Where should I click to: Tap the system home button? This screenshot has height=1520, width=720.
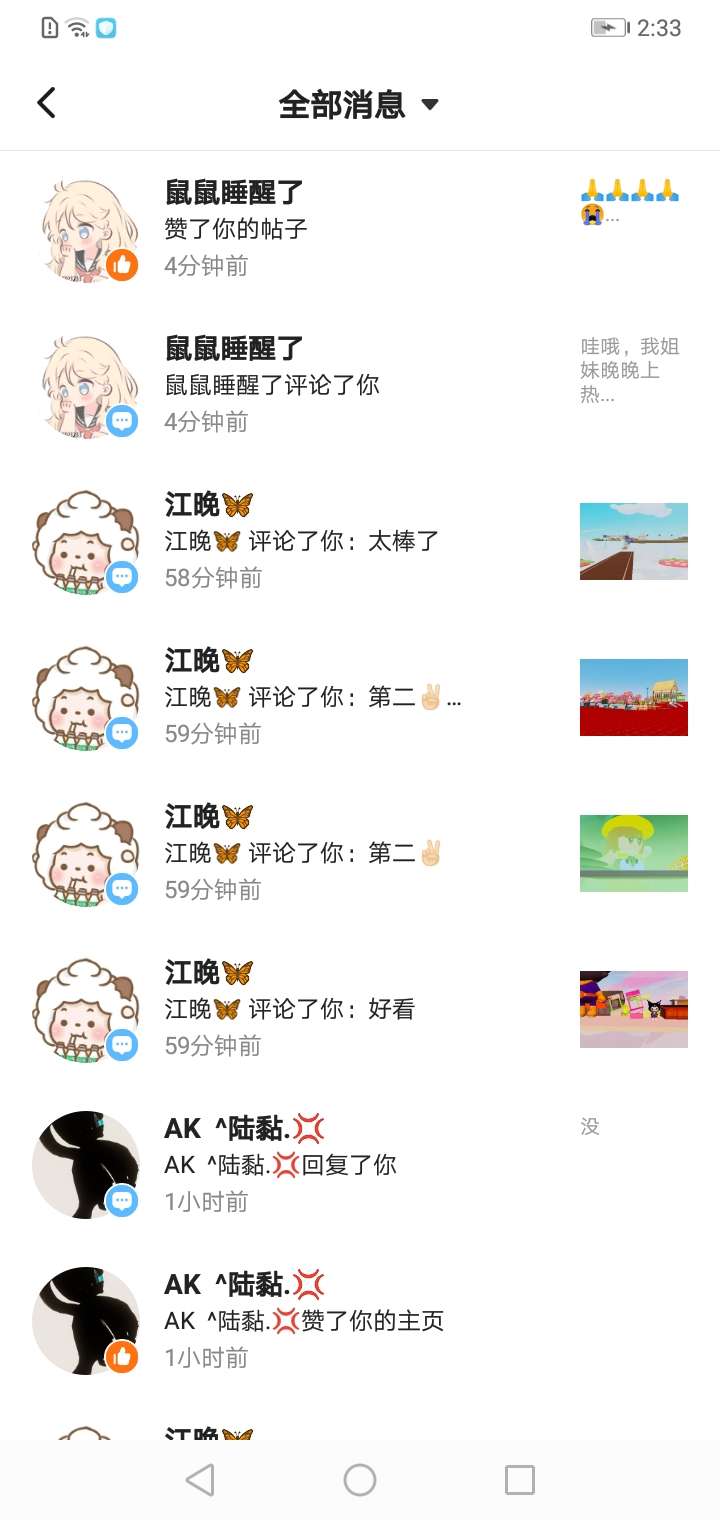pos(360,1480)
